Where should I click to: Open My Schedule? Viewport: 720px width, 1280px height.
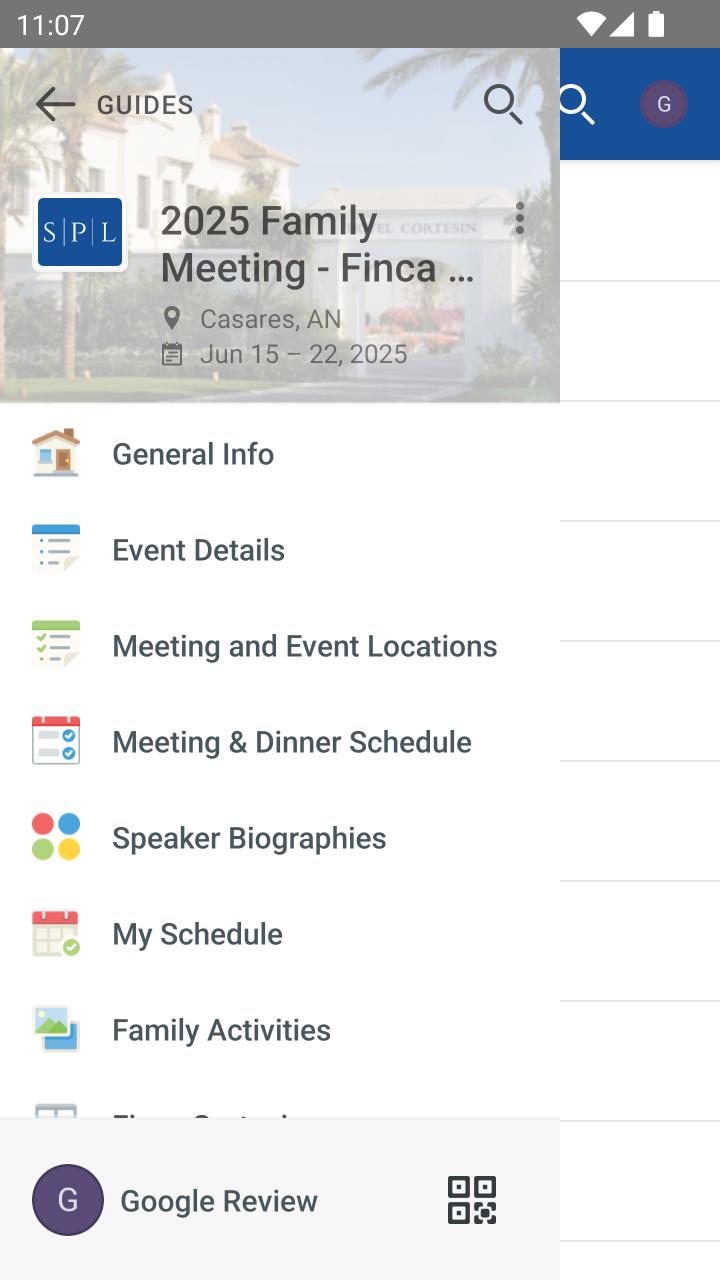tap(197, 934)
